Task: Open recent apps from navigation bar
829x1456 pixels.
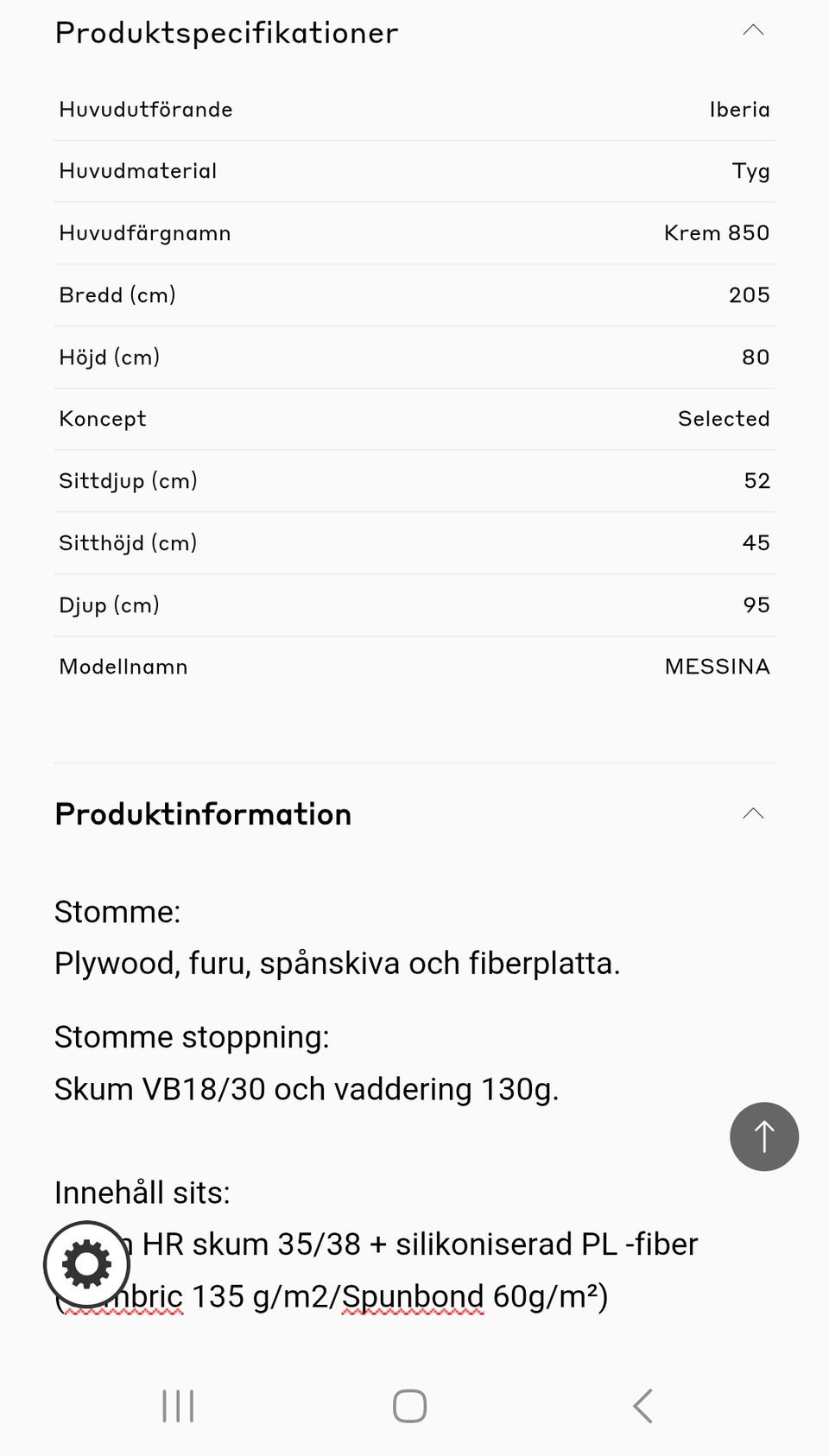Action: click(178, 1406)
